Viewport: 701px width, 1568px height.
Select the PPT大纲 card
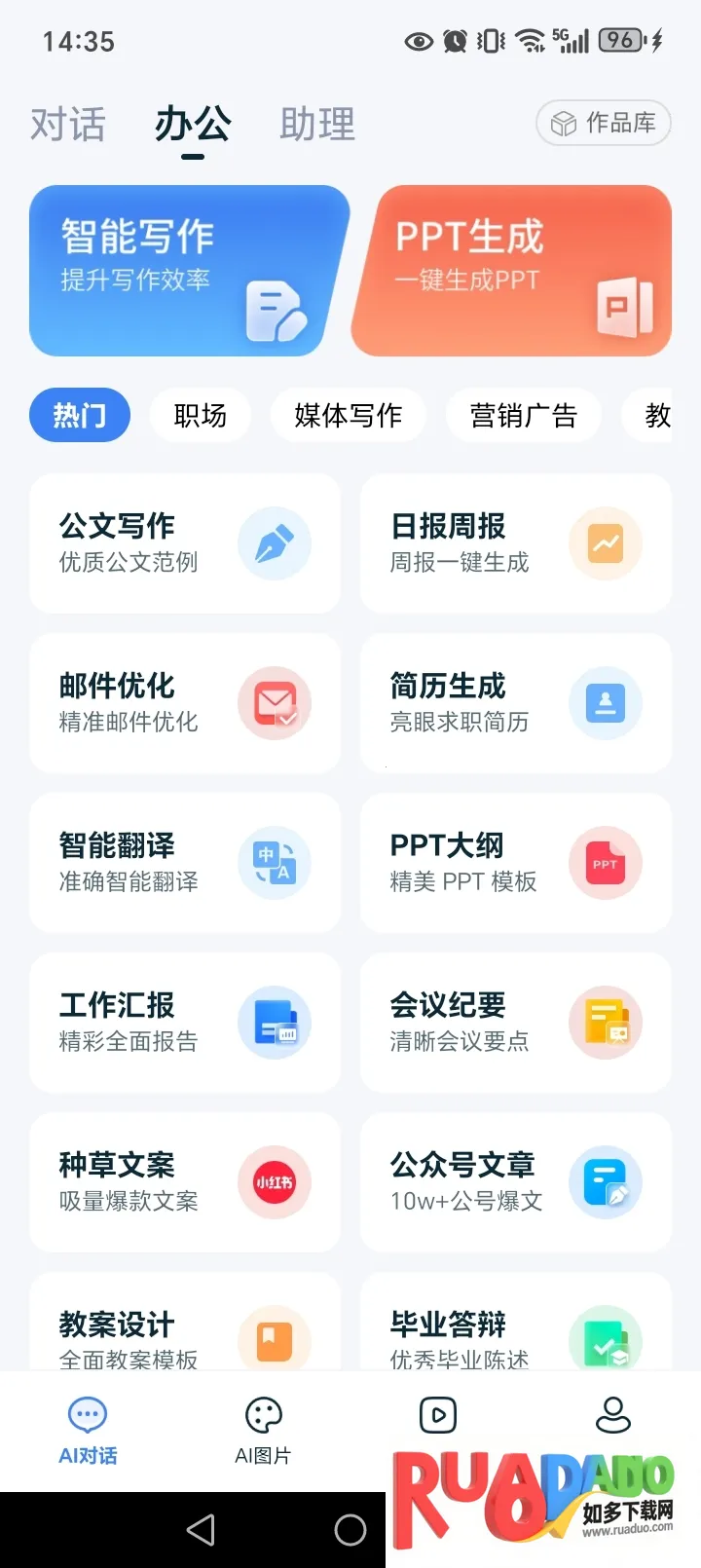pyautogui.click(x=516, y=863)
